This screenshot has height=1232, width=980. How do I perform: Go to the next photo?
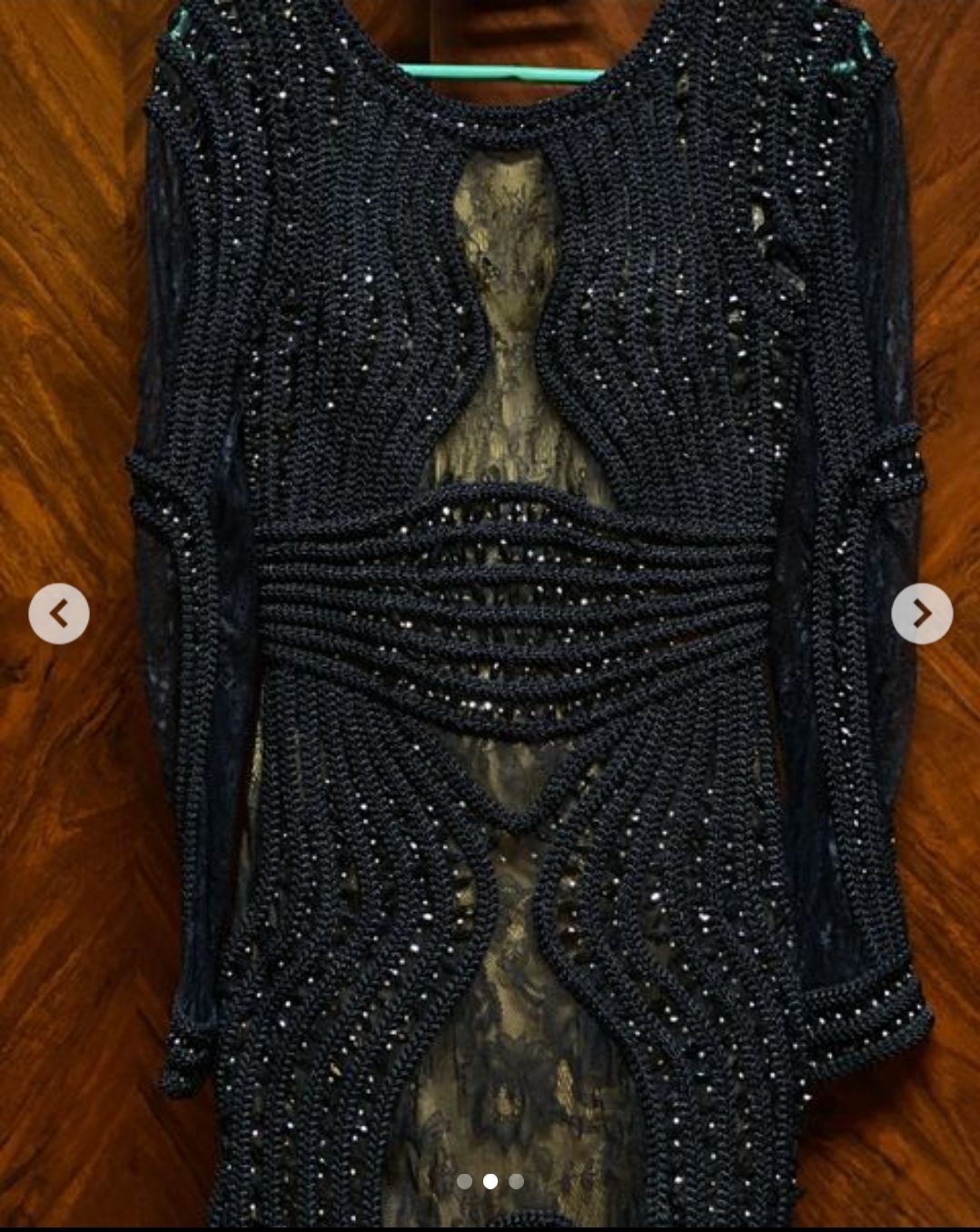(x=921, y=614)
